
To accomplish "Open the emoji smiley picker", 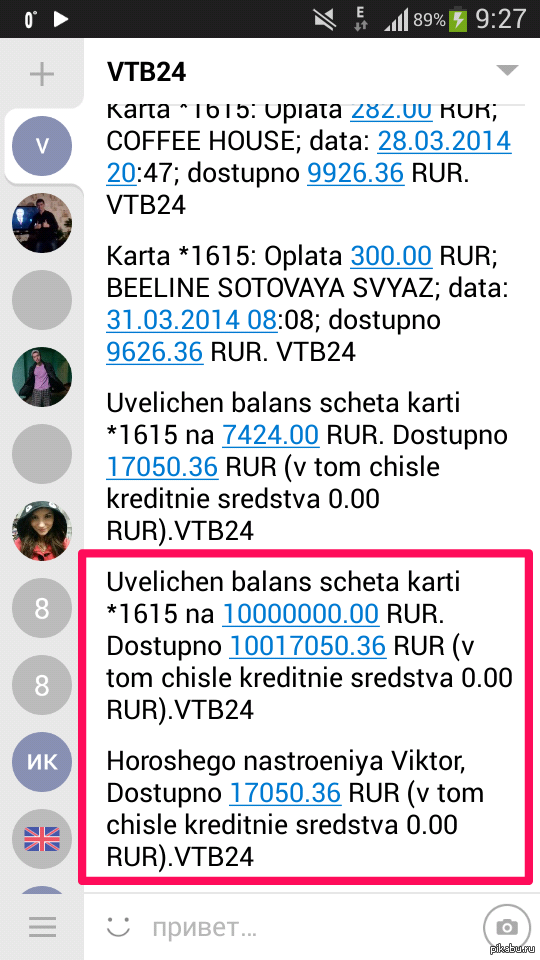I will click(119, 926).
